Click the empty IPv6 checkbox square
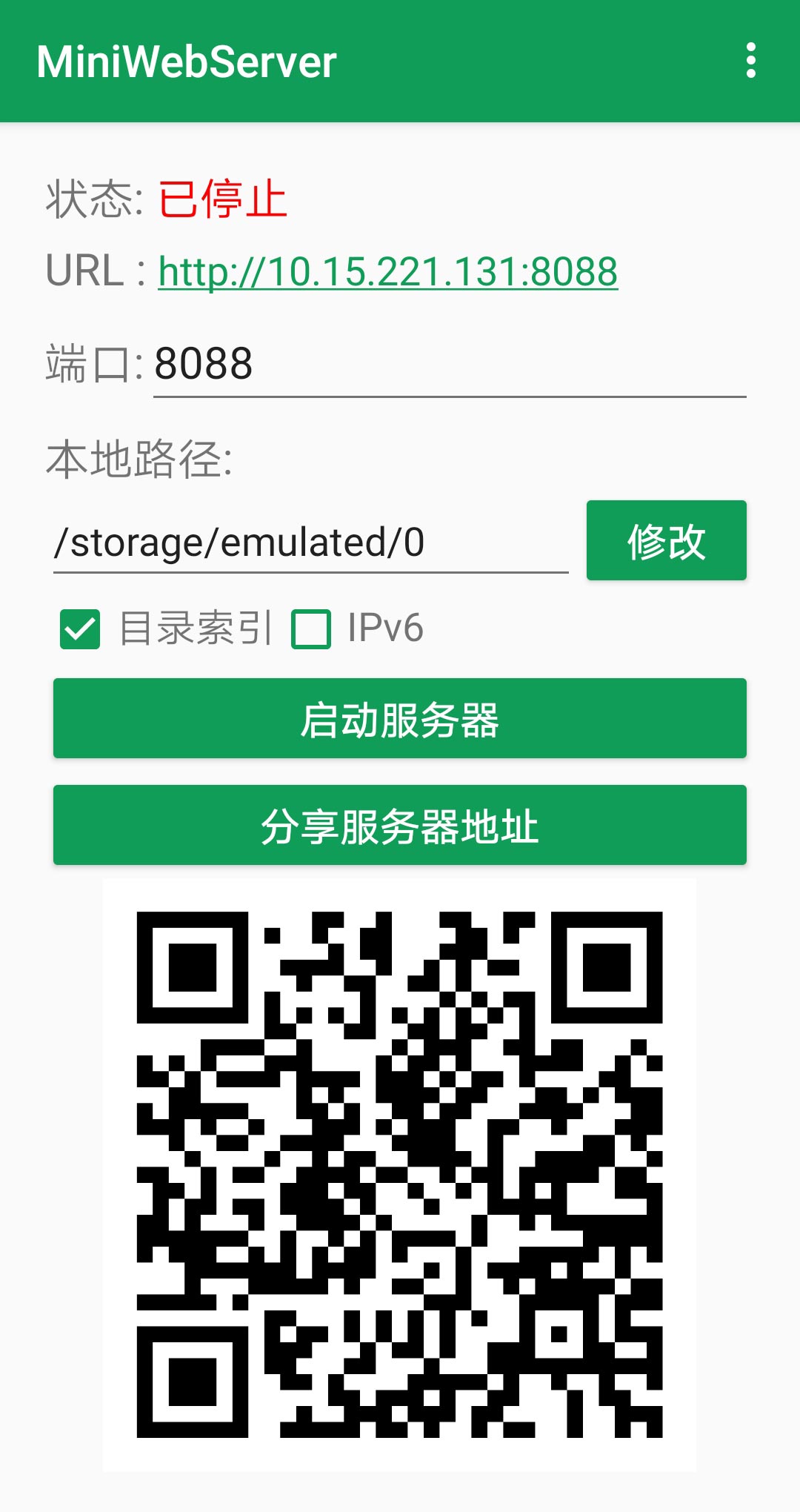Screen dimensions: 800x1512 (311, 631)
